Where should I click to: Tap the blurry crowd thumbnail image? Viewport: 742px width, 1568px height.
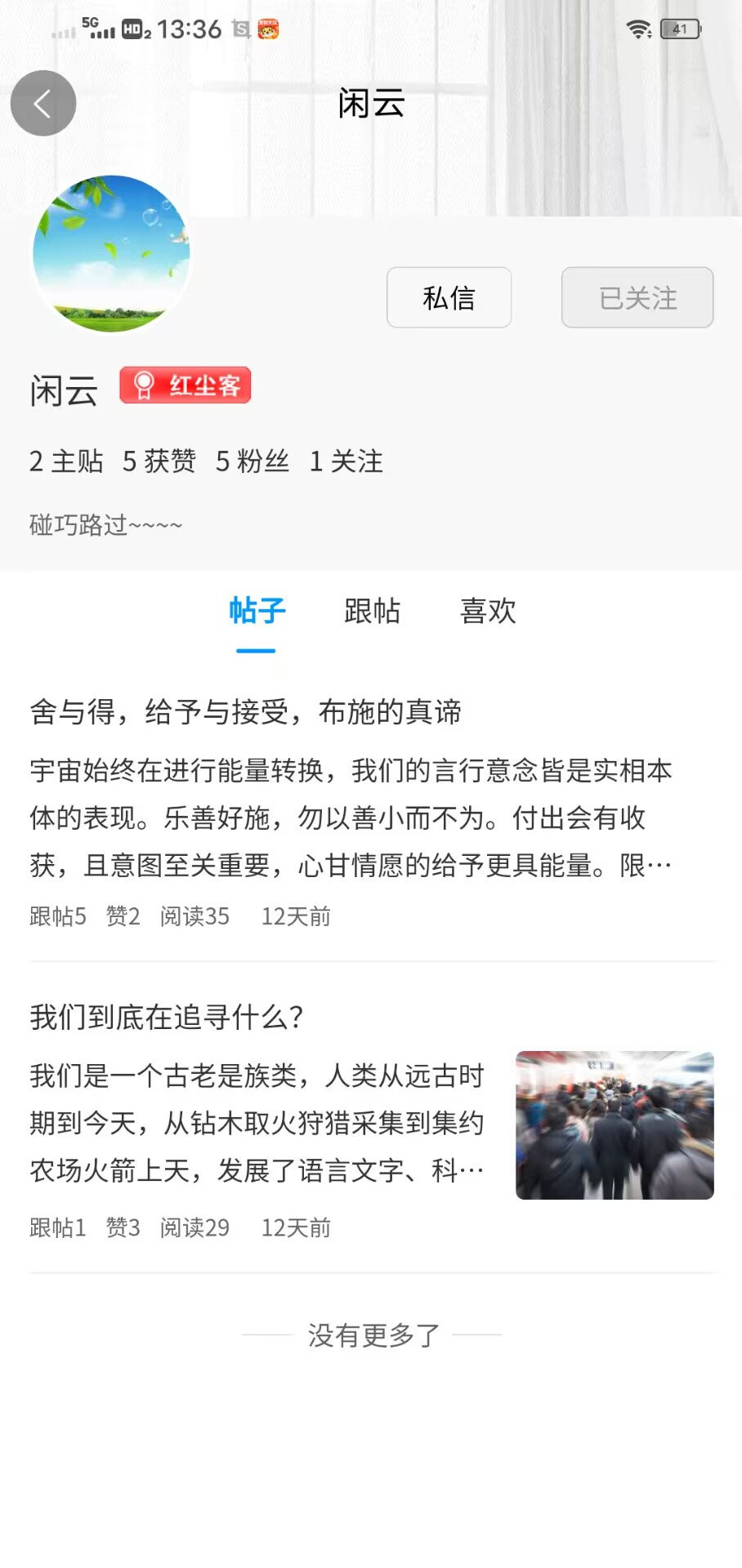pyautogui.click(x=614, y=1125)
